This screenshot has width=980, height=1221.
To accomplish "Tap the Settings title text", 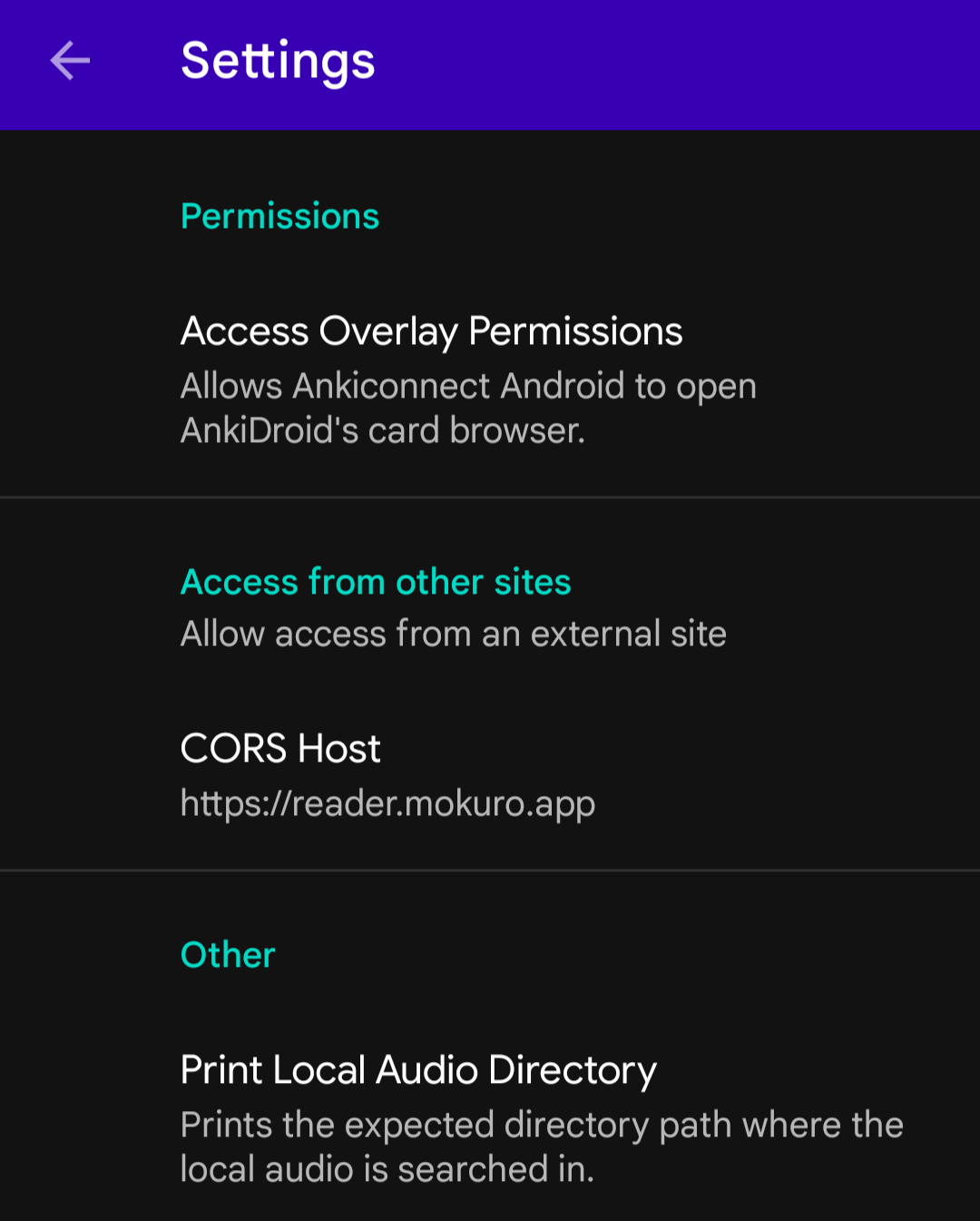I will click(278, 60).
